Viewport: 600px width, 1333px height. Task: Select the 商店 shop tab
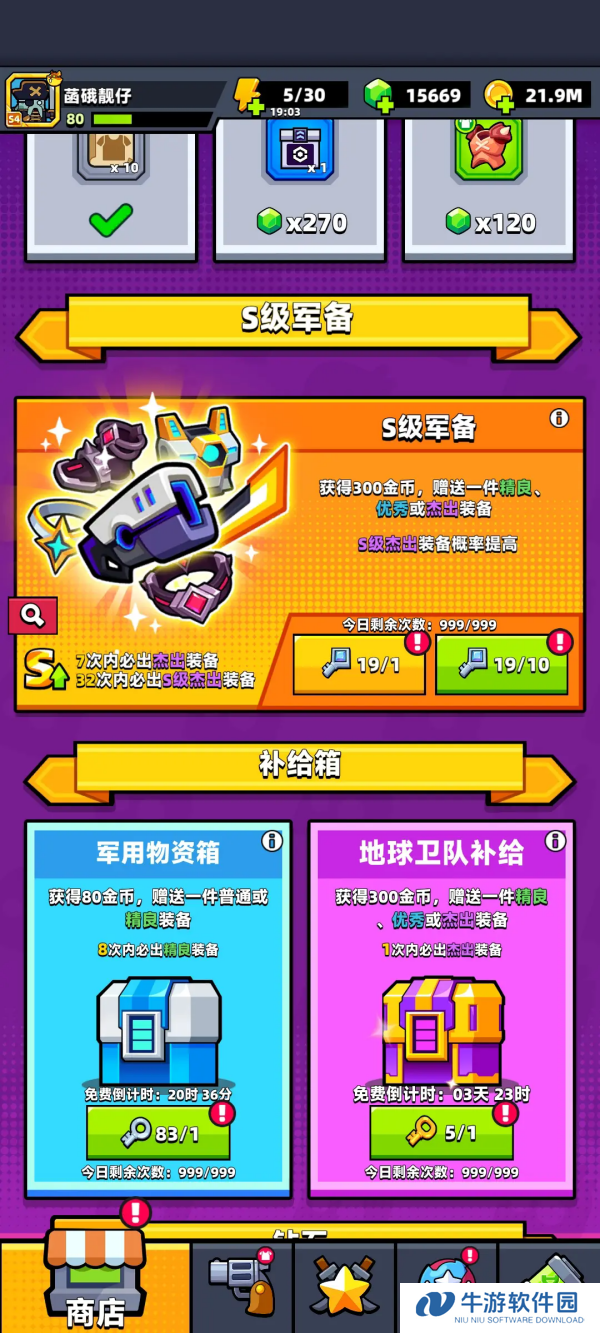point(96,1283)
